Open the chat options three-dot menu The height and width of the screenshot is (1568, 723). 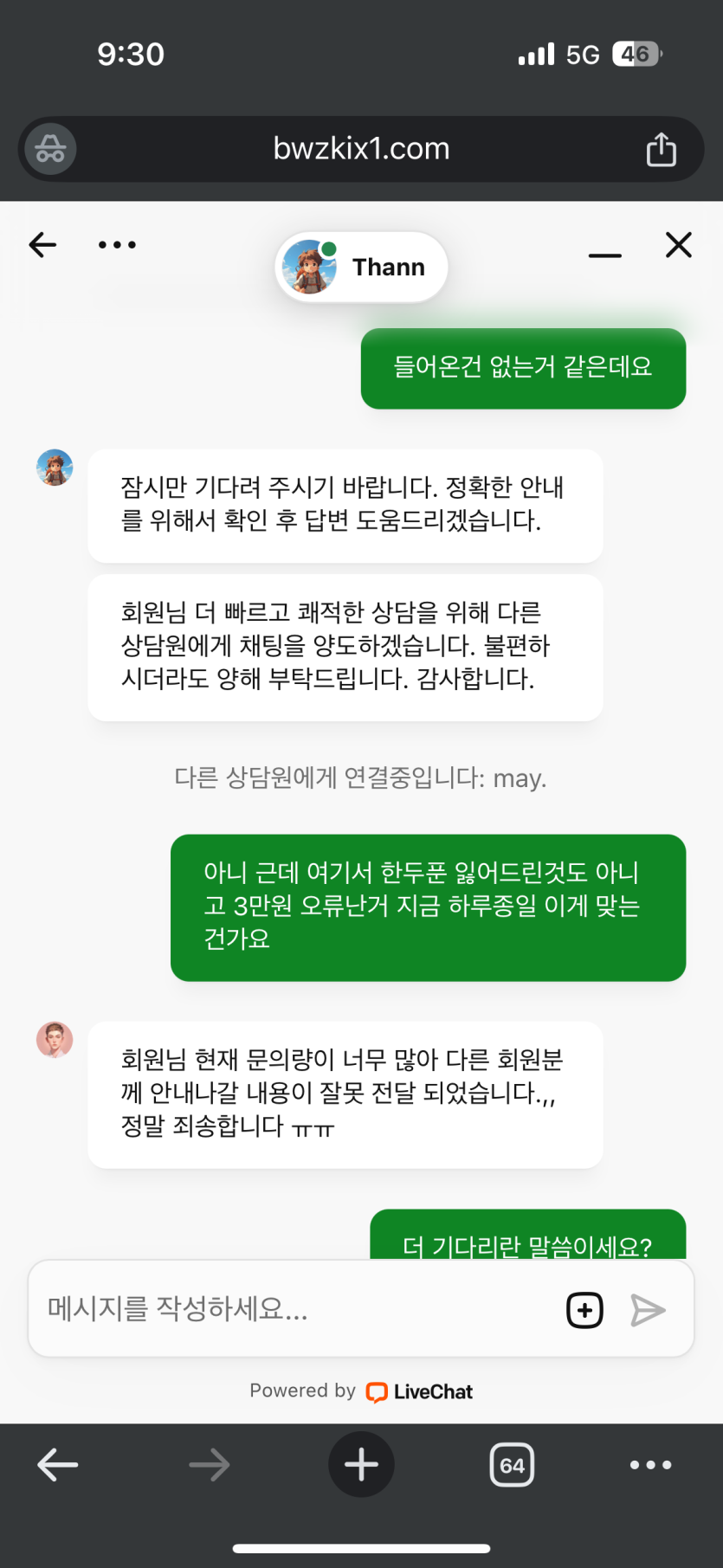click(x=117, y=245)
